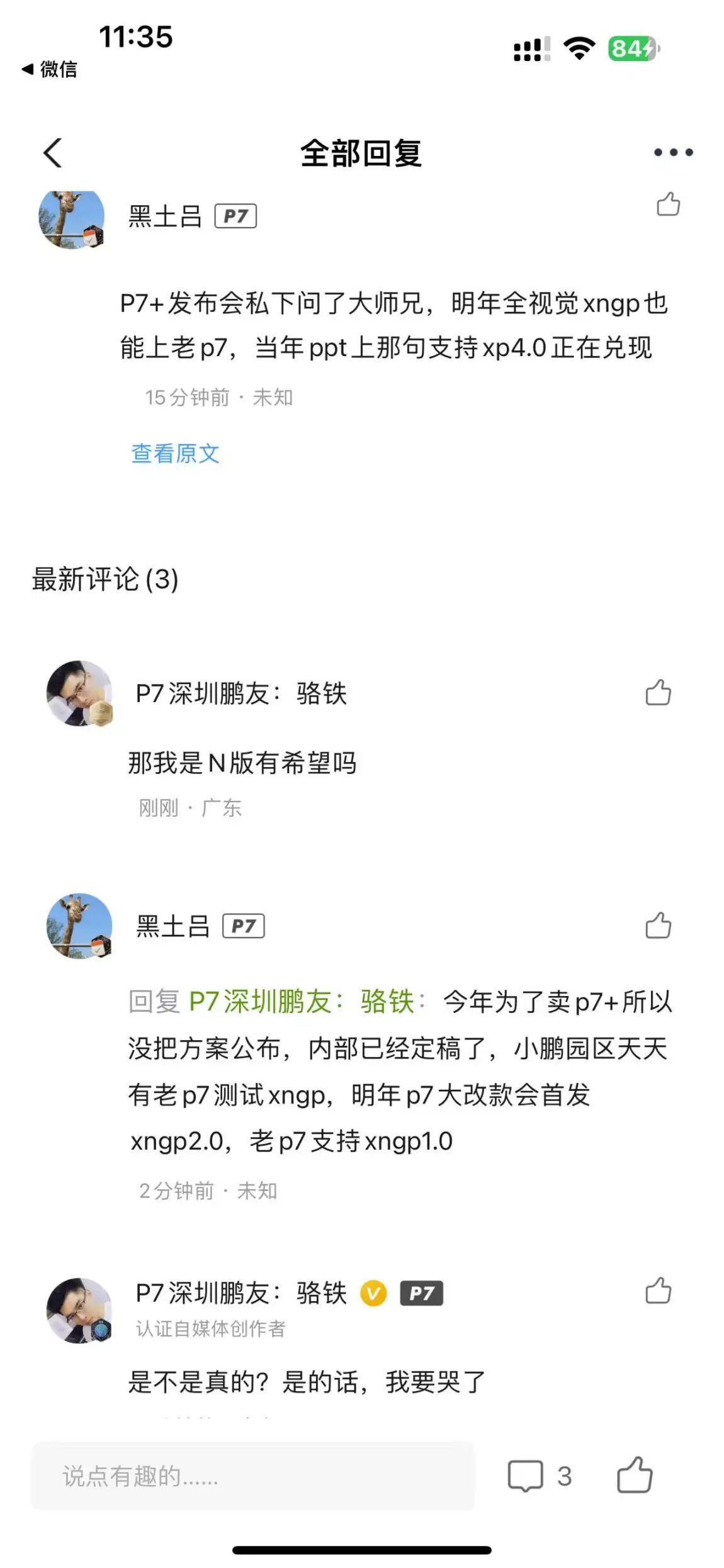The image size is (724, 1568).
Task: Open avatar of verified P7深圳鹏友：骆铁 commenter
Action: [x=79, y=1311]
